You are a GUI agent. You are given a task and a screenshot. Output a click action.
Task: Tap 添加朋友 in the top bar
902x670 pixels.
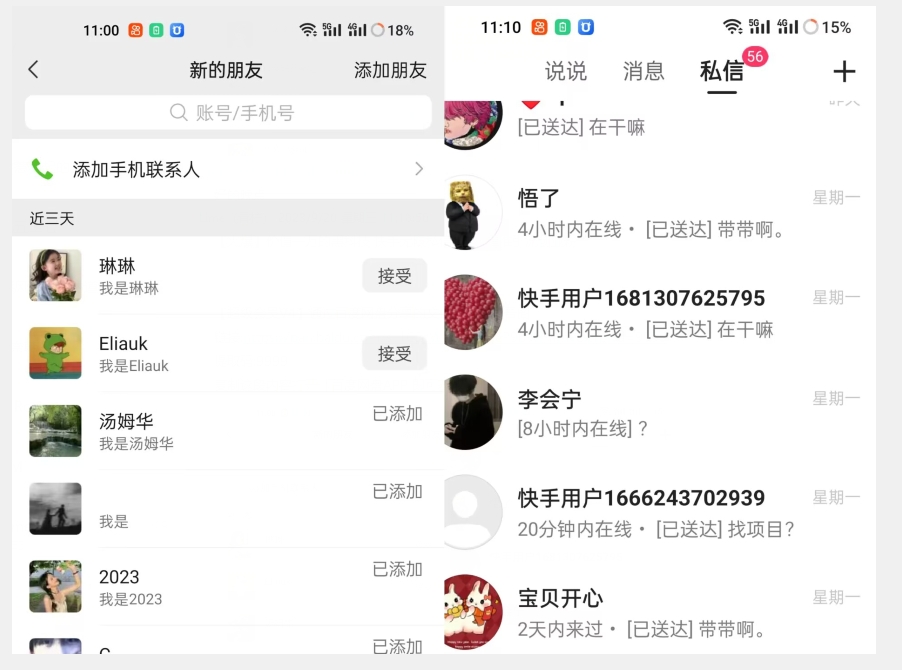click(390, 70)
